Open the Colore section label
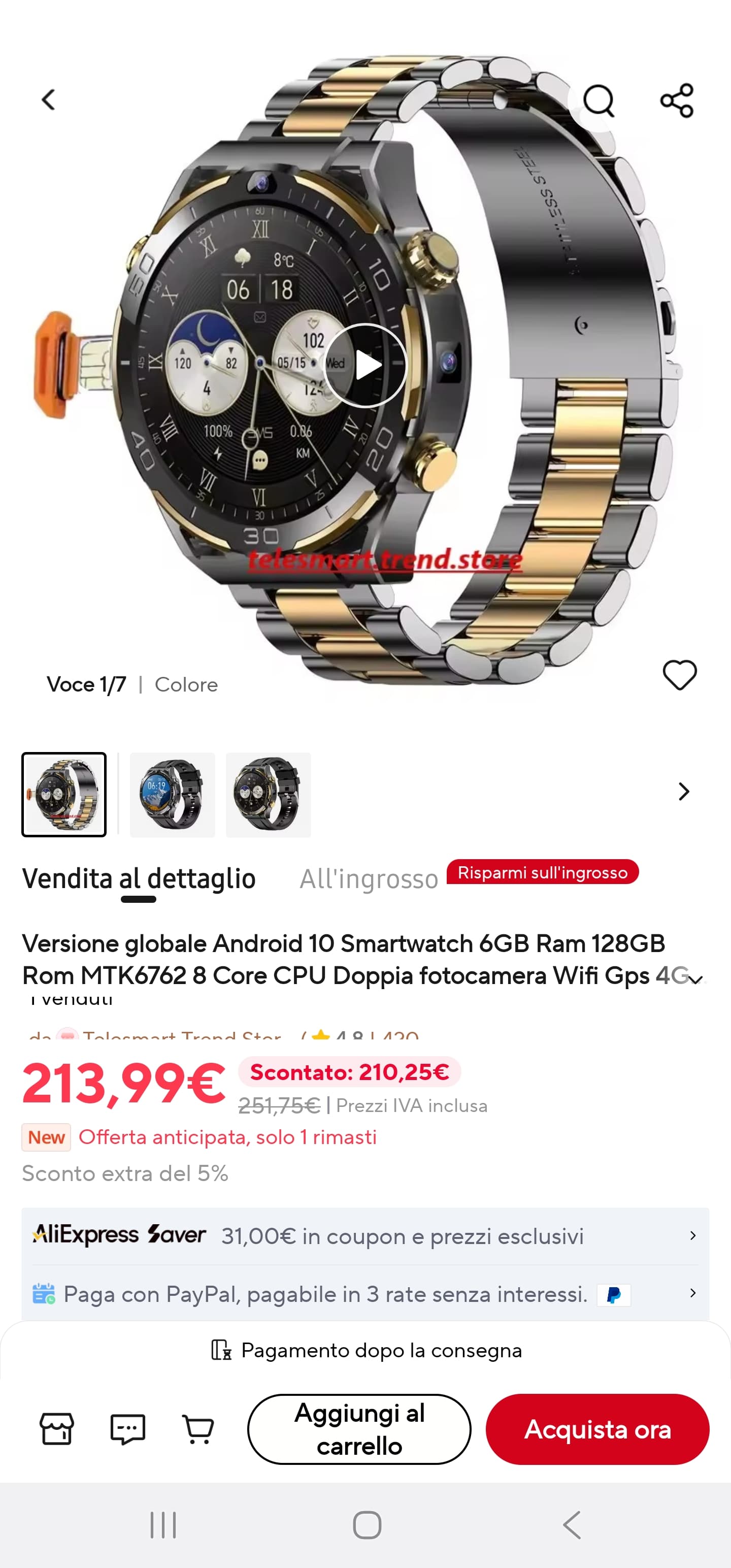Screen dimensions: 731x1568 (186, 685)
